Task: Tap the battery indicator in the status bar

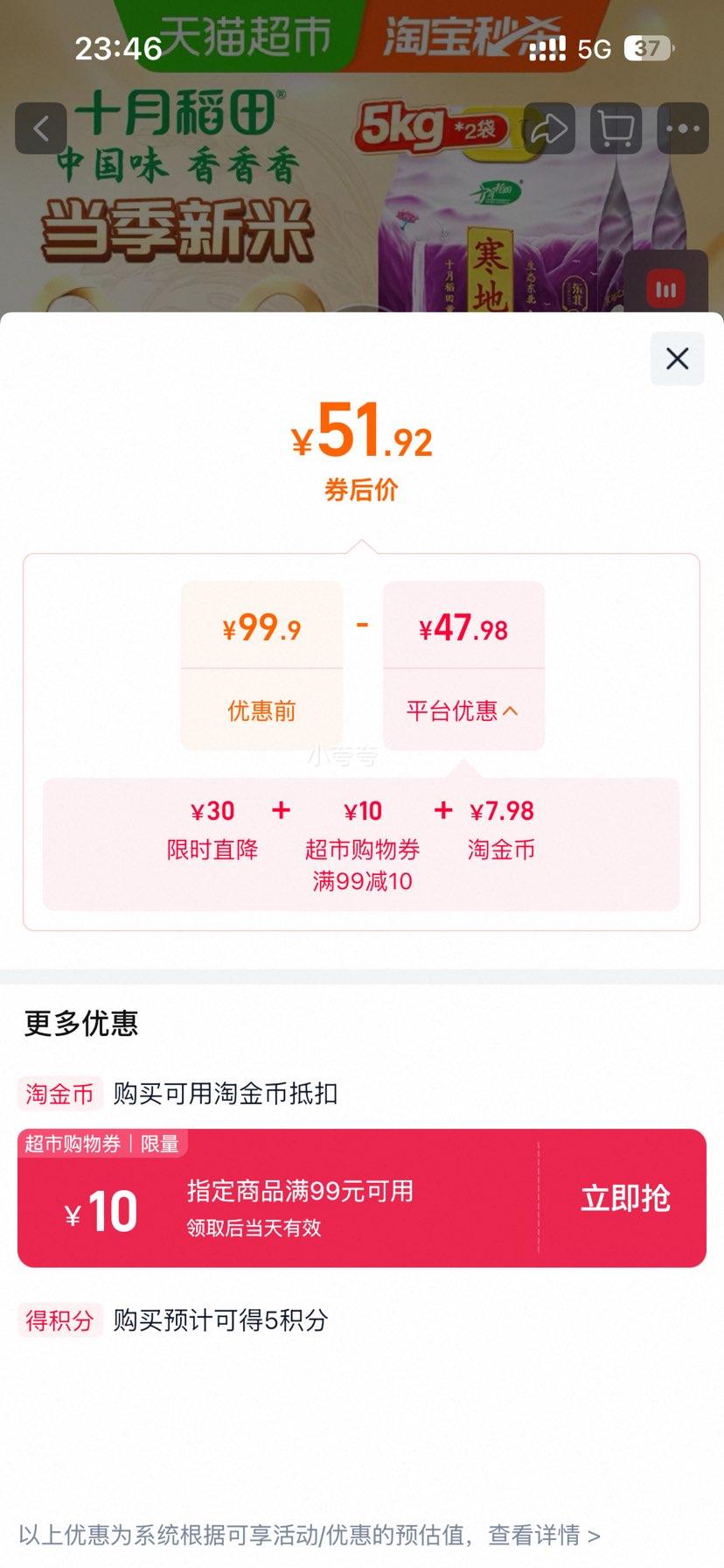Action: click(645, 49)
